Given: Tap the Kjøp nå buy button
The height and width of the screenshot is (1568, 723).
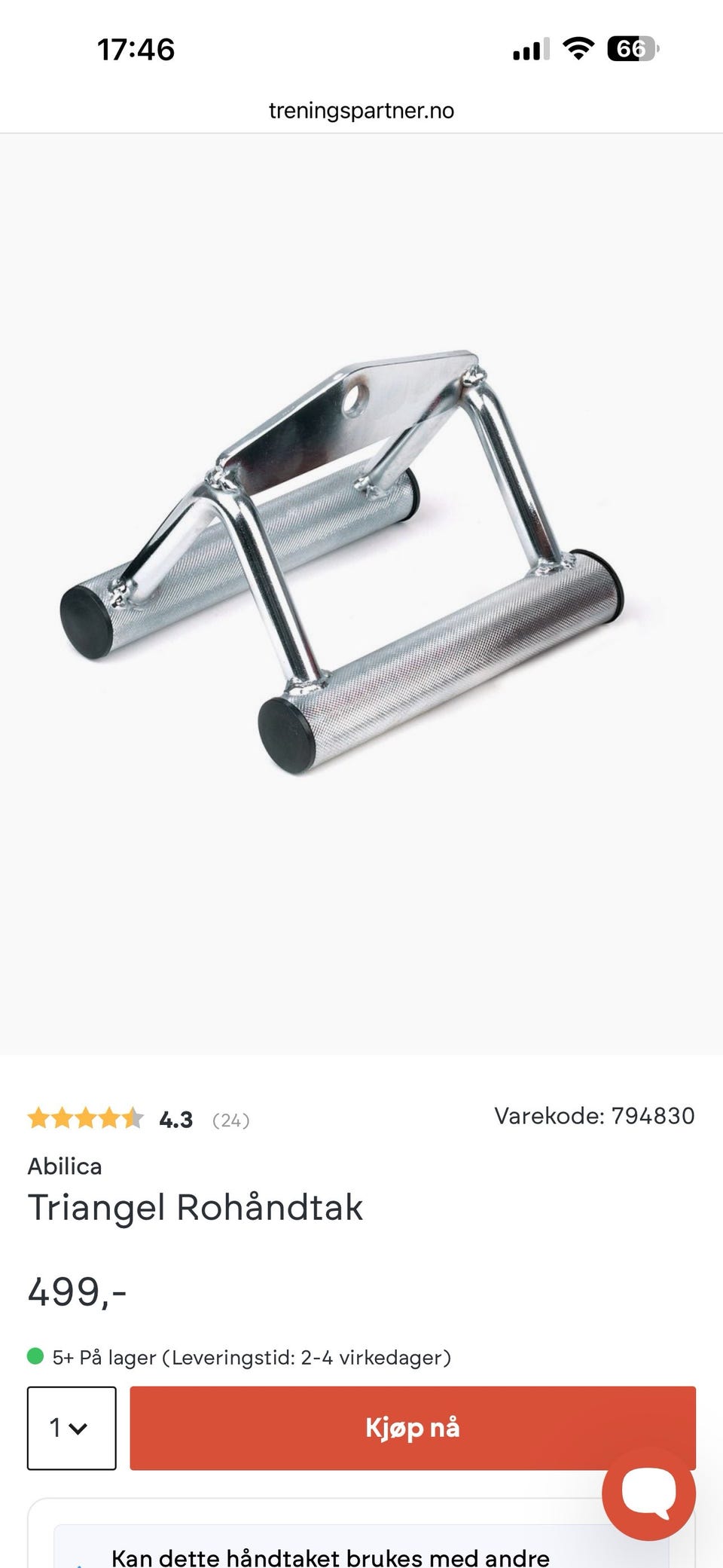Looking at the screenshot, I should [412, 1427].
